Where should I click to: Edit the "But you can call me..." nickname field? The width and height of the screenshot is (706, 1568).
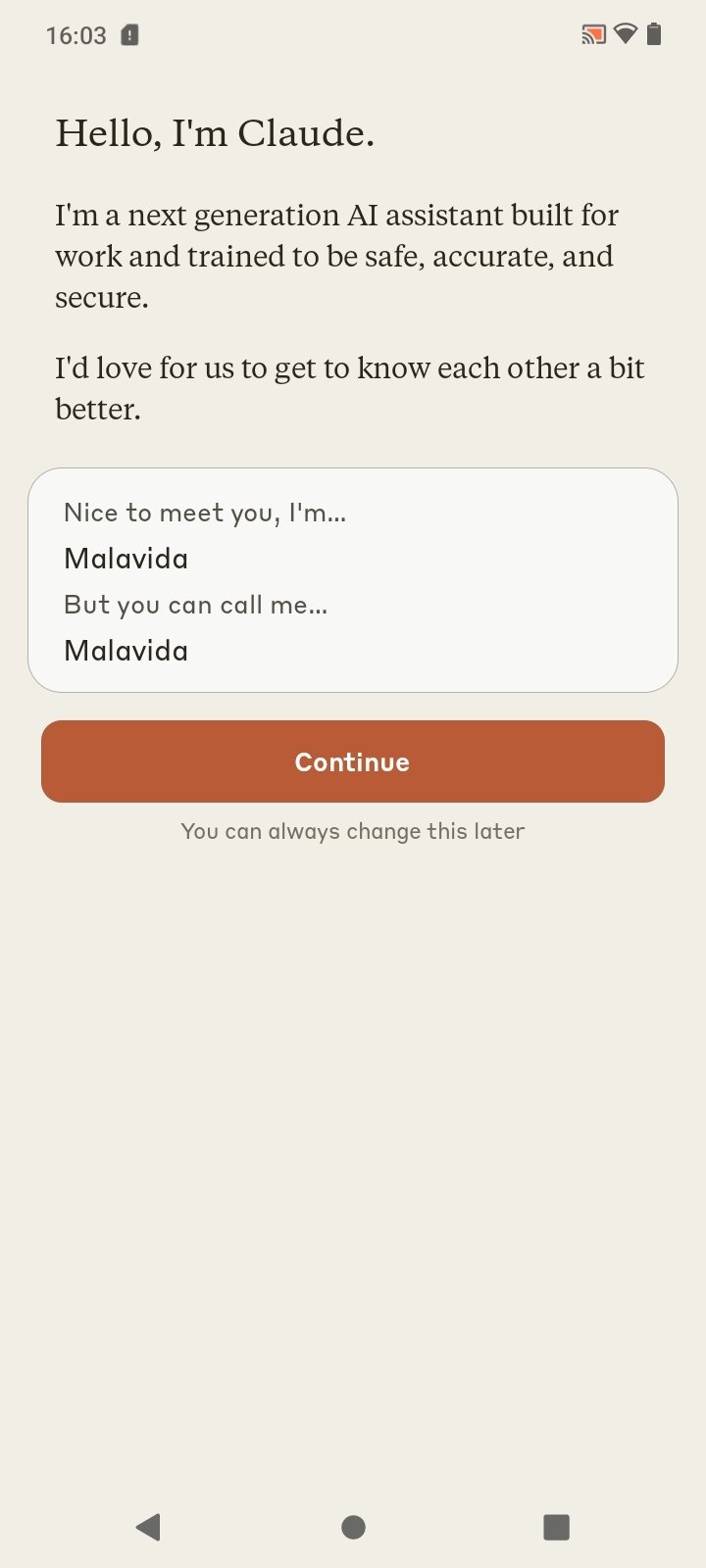click(x=352, y=651)
